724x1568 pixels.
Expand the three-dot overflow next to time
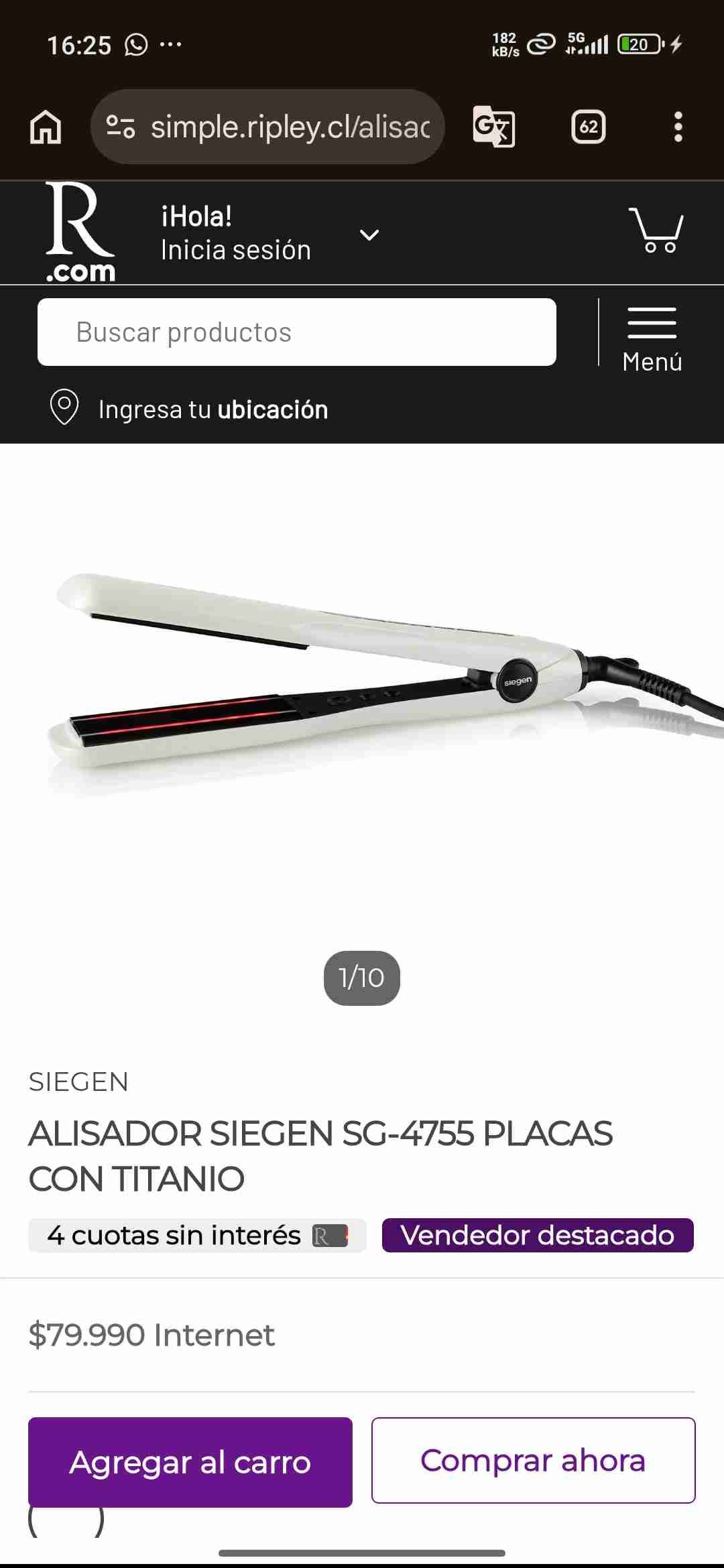(172, 45)
